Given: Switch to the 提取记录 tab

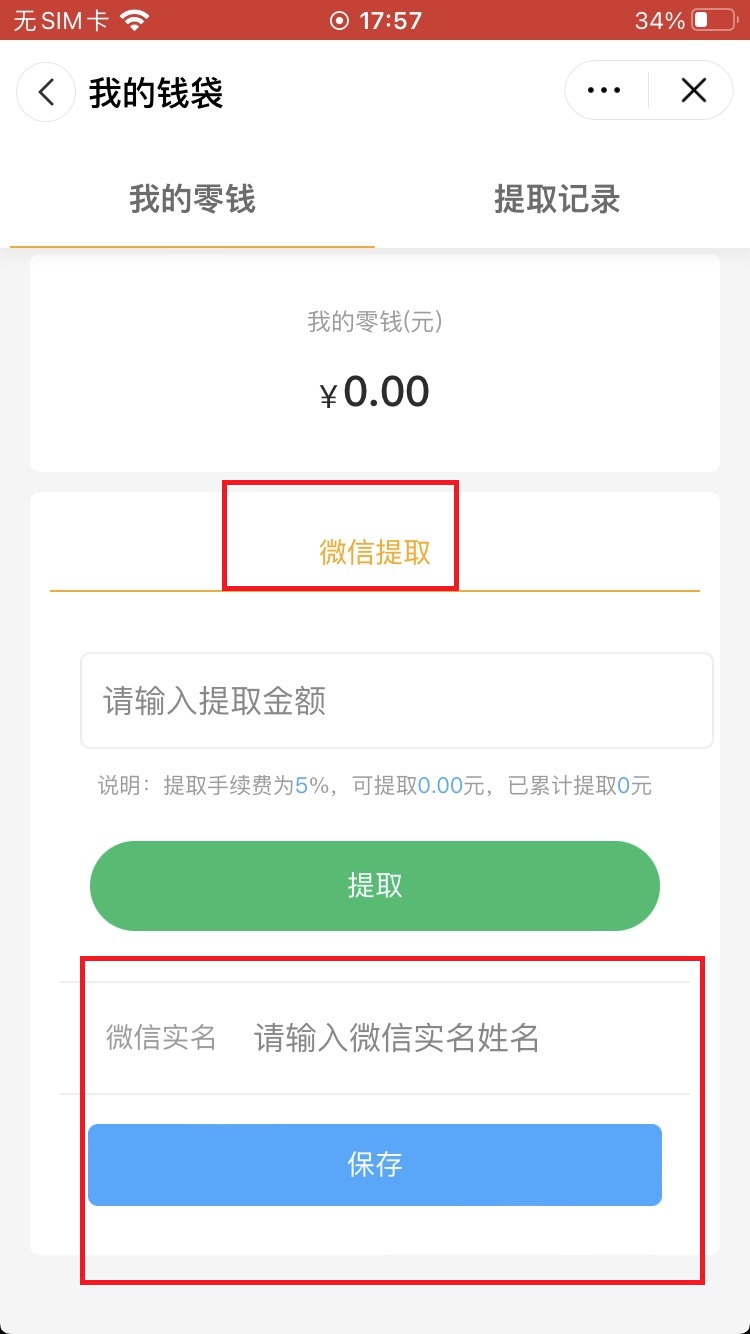Looking at the screenshot, I should [x=557, y=199].
